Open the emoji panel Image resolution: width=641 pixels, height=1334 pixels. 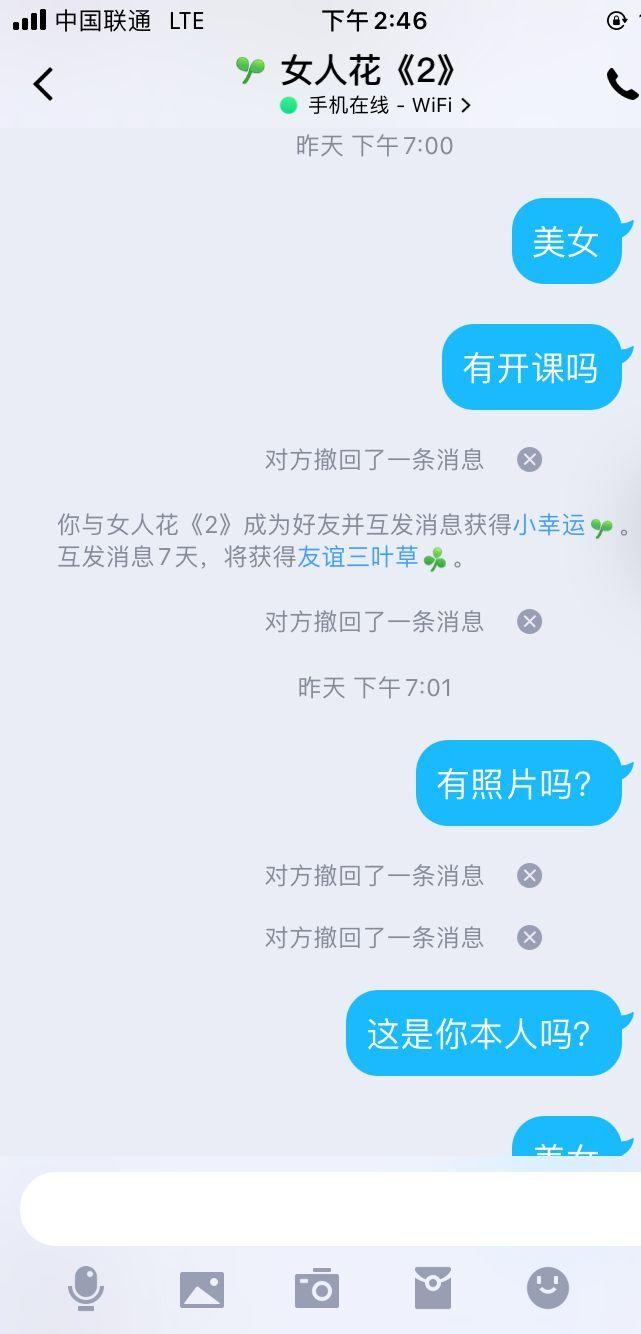(x=547, y=1288)
